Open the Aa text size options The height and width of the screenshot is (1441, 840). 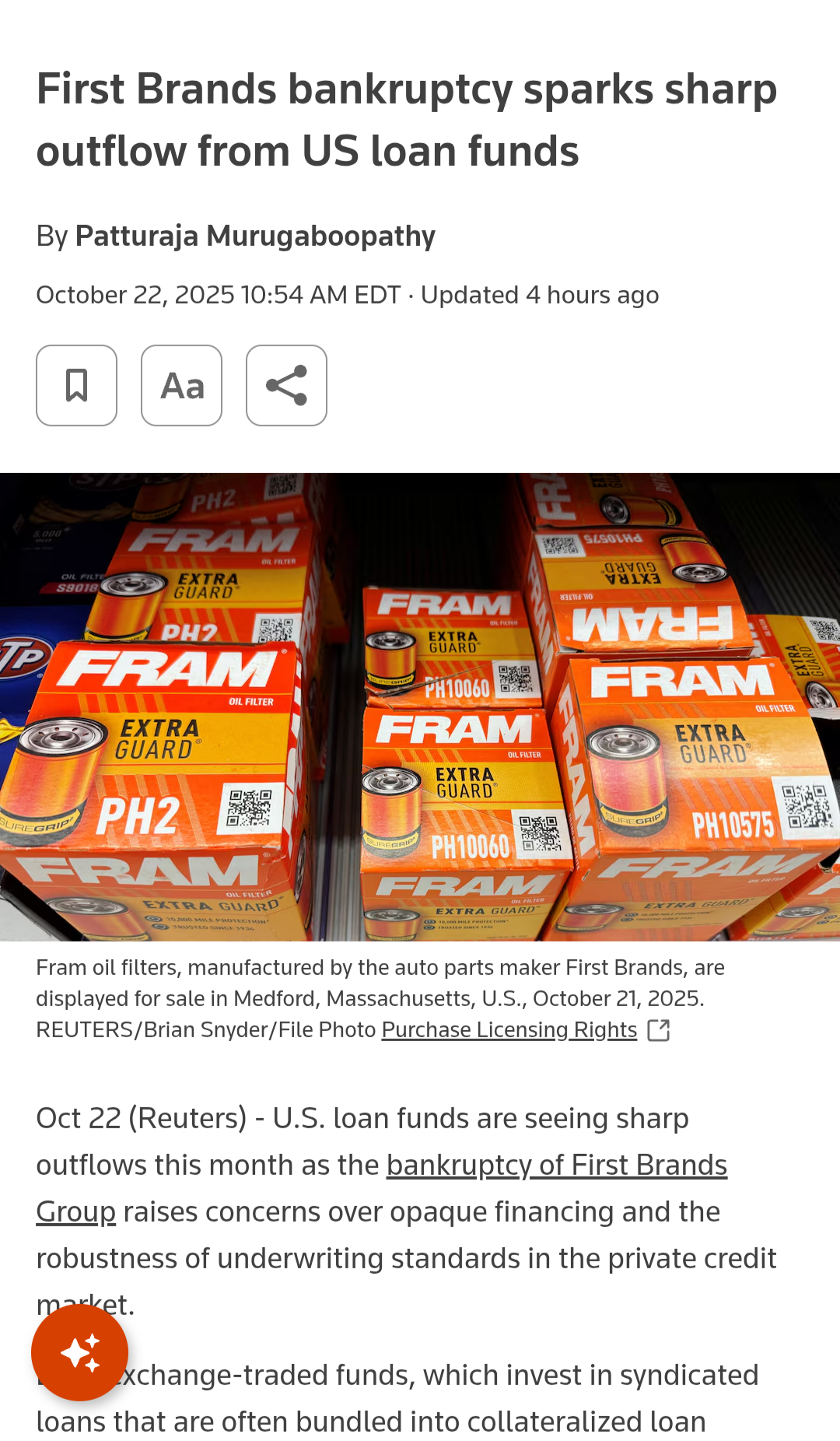(x=181, y=385)
